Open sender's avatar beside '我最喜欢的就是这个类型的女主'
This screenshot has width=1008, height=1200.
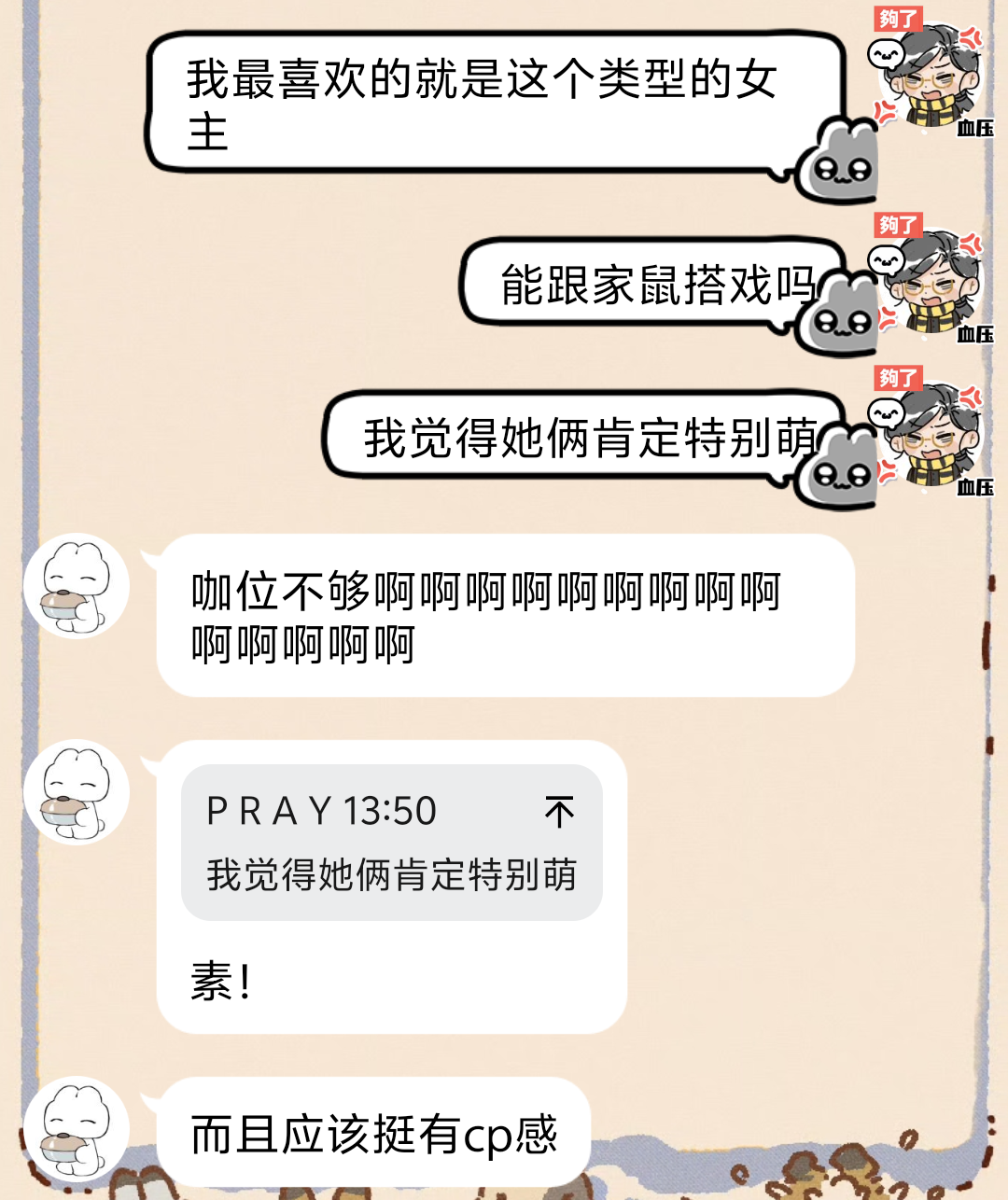(931, 75)
